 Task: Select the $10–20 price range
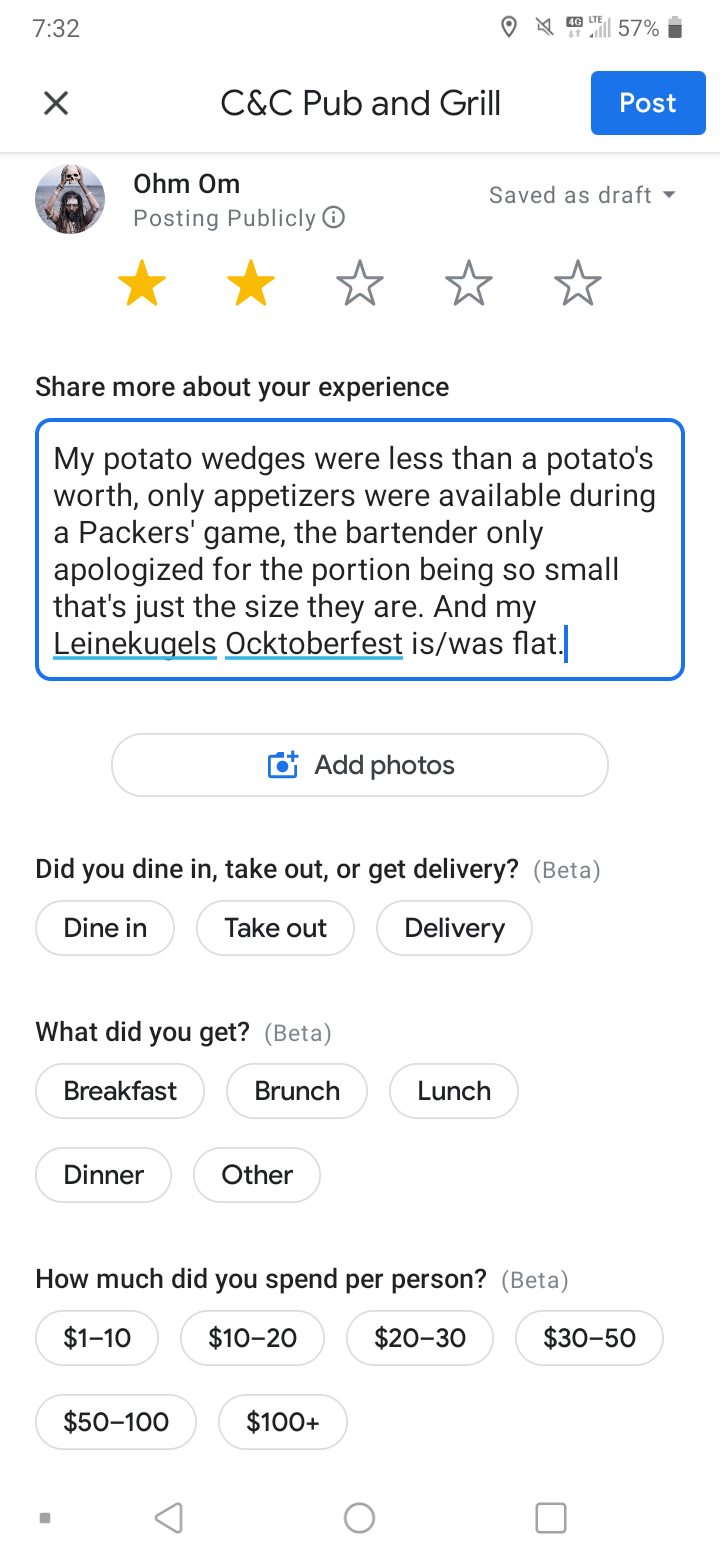click(252, 1338)
